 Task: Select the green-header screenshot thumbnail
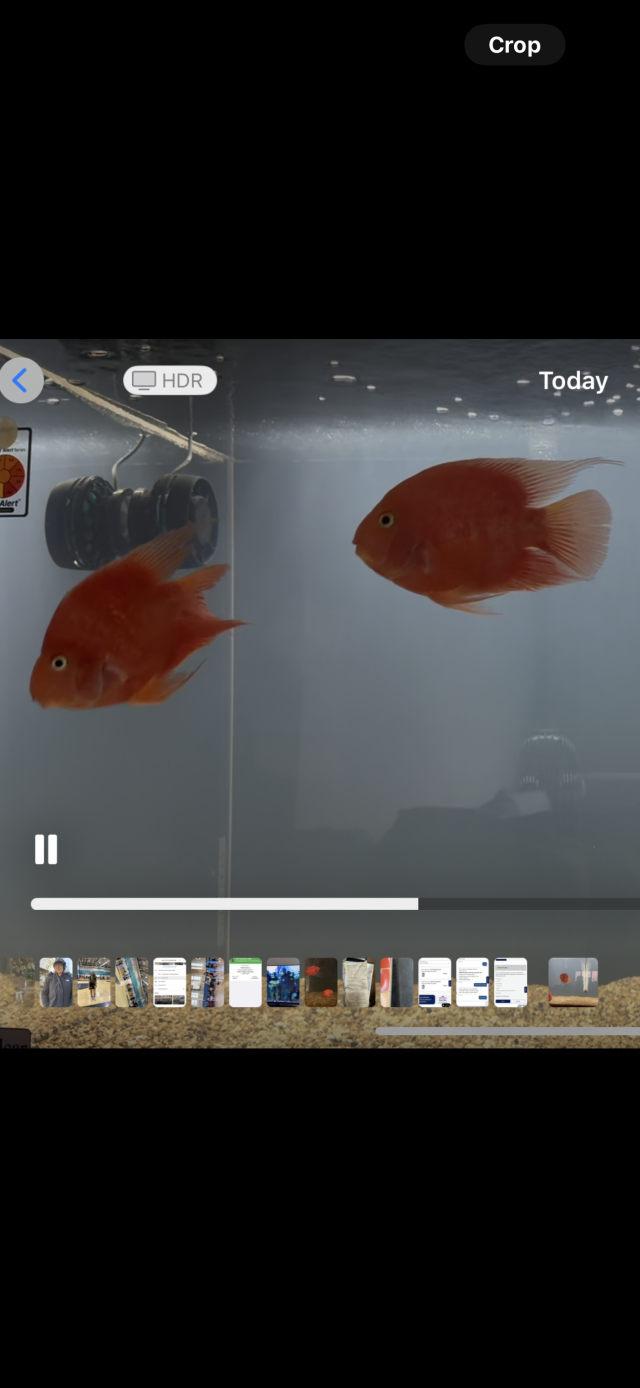coord(245,982)
